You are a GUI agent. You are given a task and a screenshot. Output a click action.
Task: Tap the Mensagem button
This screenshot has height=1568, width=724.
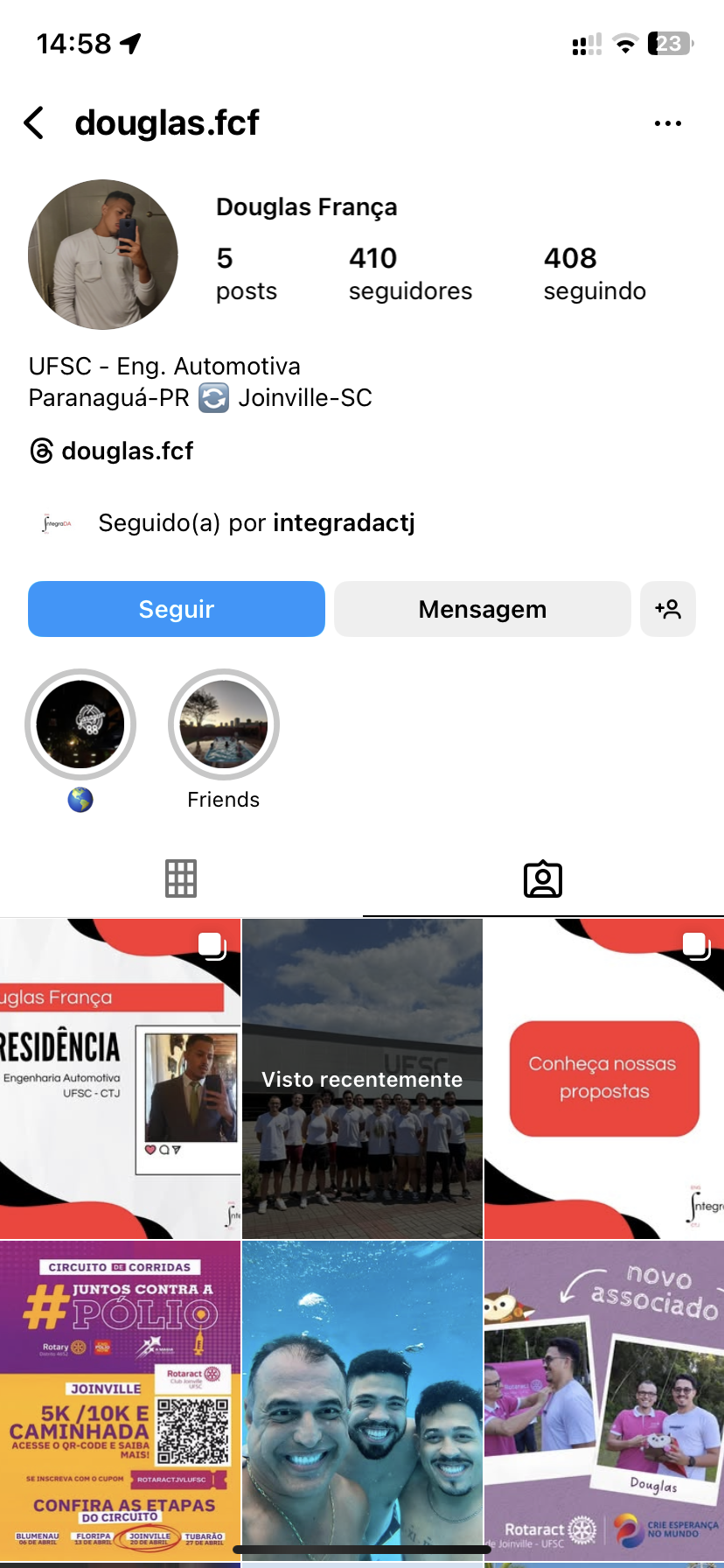click(482, 609)
